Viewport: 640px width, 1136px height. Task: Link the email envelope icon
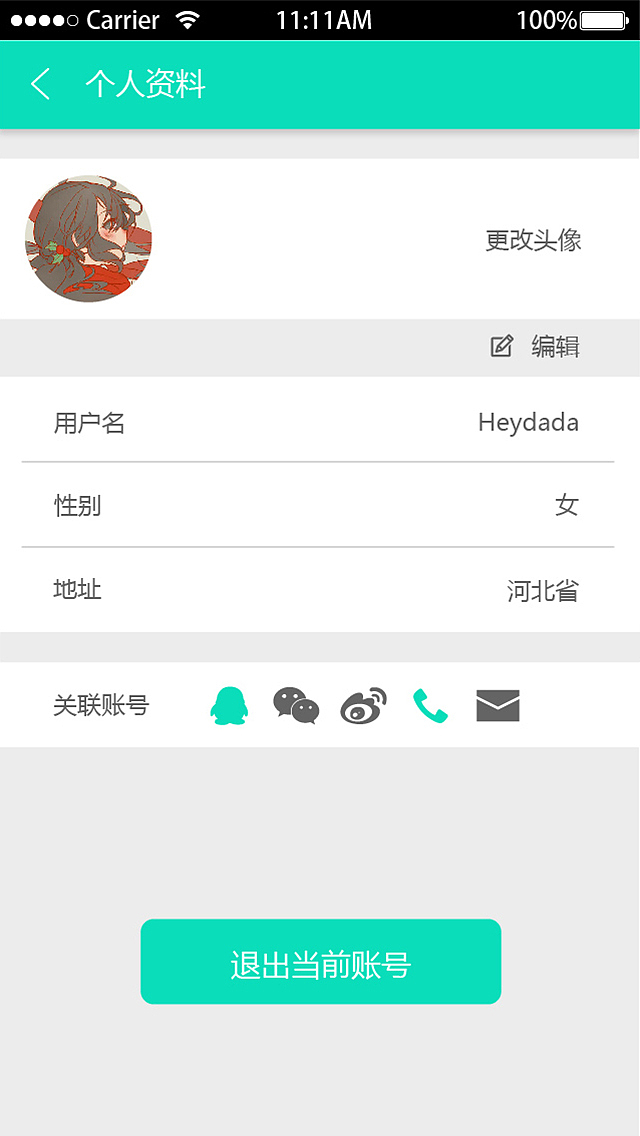(497, 706)
